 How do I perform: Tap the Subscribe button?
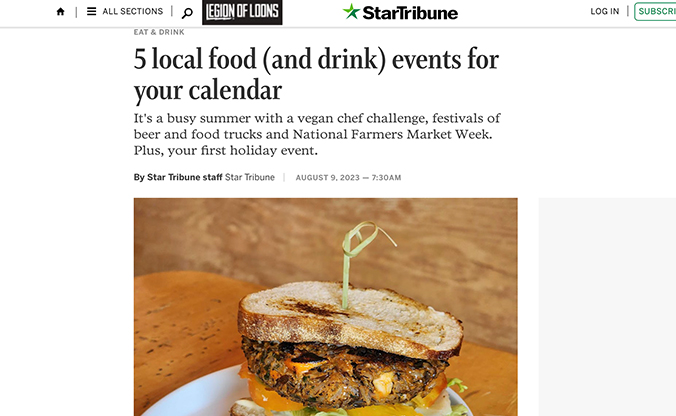coord(656,12)
